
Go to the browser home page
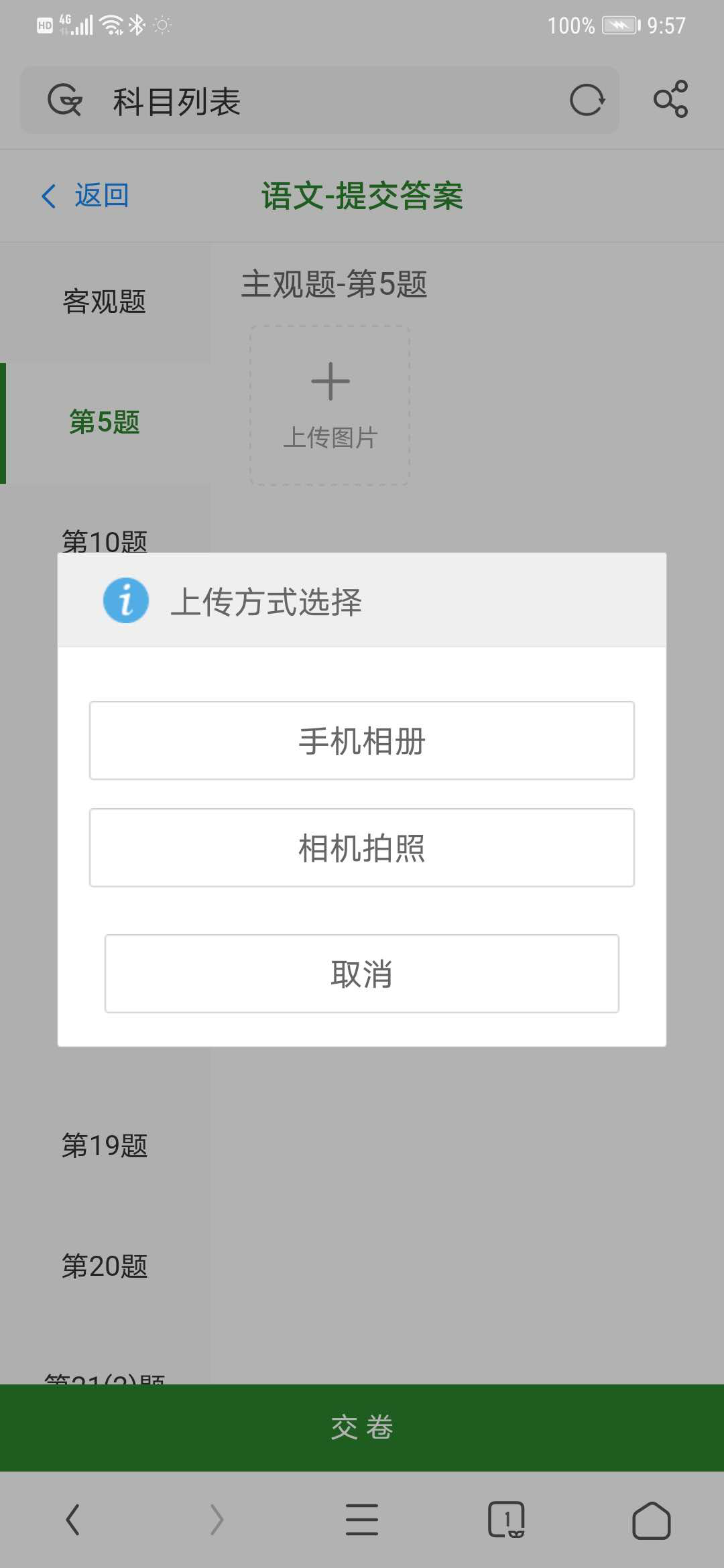[x=651, y=1520]
